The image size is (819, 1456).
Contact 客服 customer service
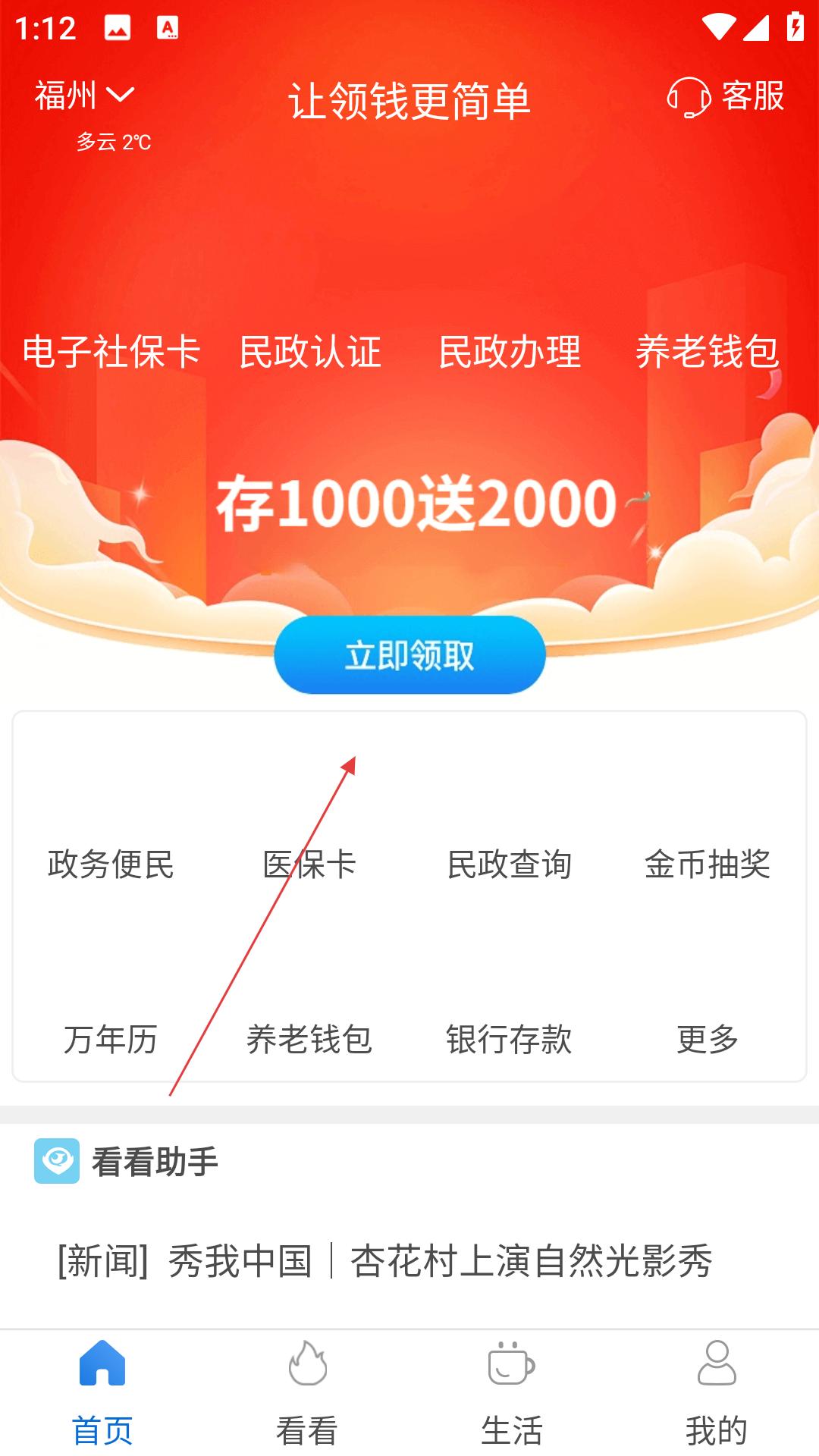(x=726, y=97)
